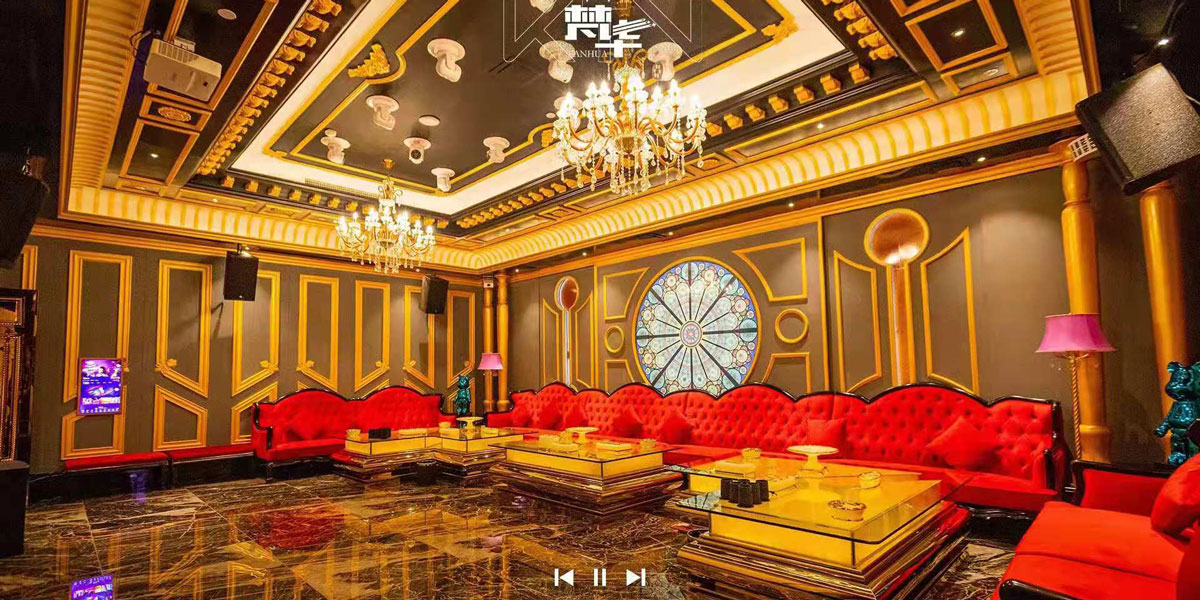
Task: Go to the previous slide
Action: point(564,577)
